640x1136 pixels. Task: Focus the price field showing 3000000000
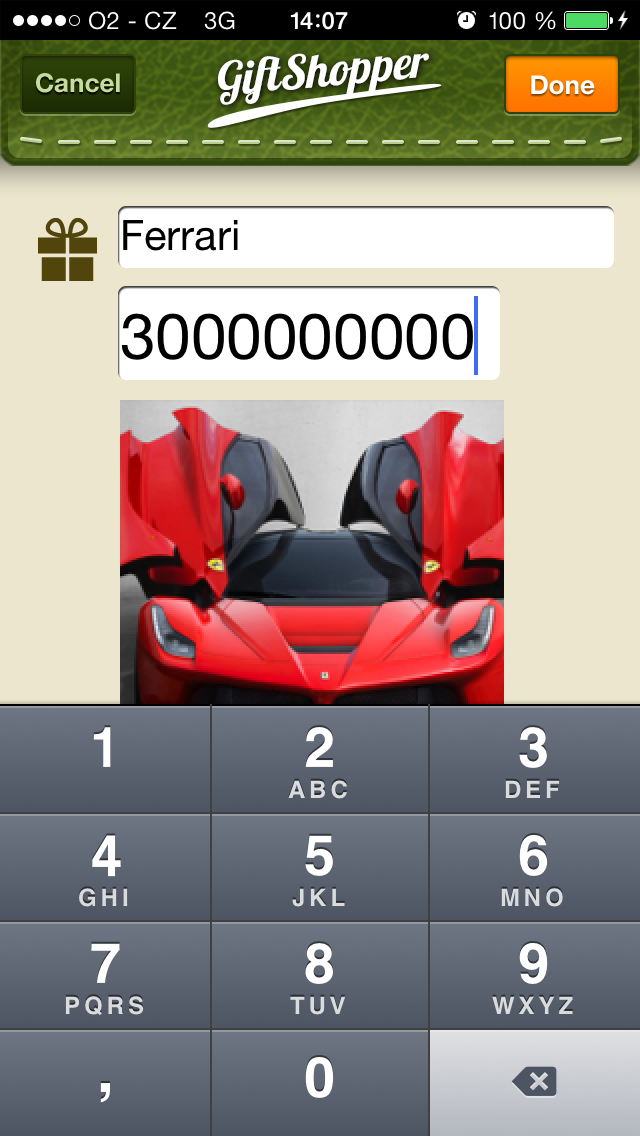308,334
